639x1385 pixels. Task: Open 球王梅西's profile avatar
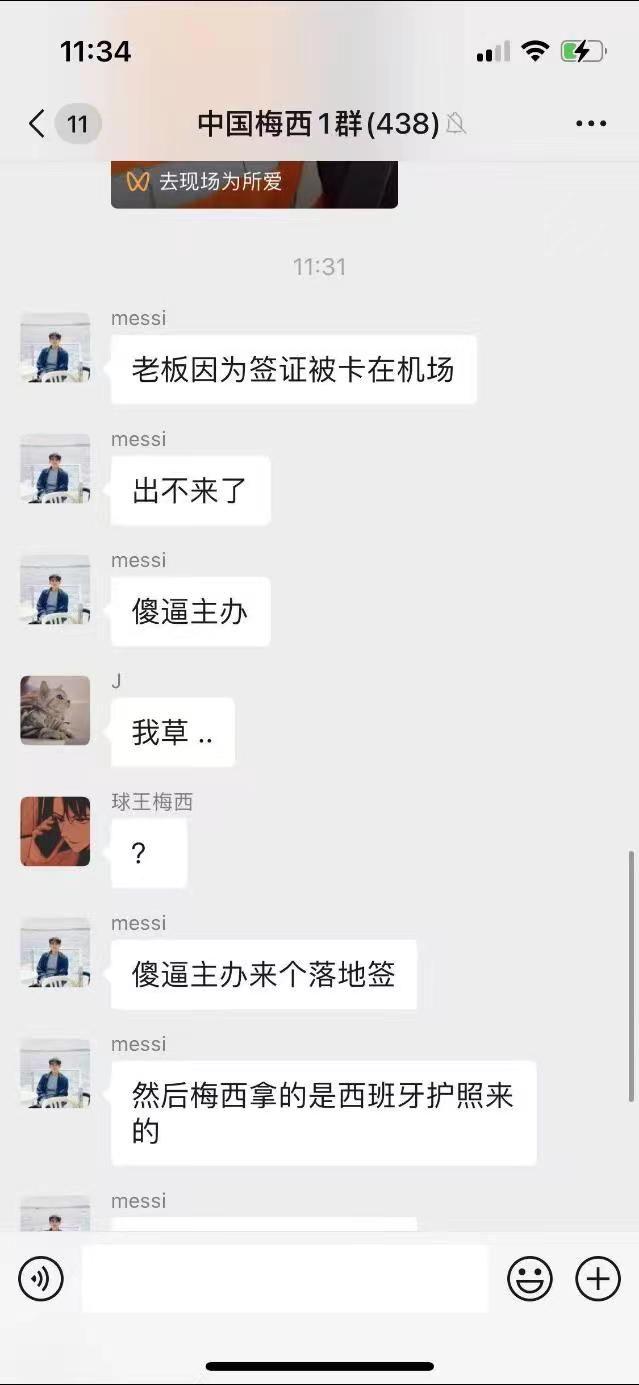(55, 831)
